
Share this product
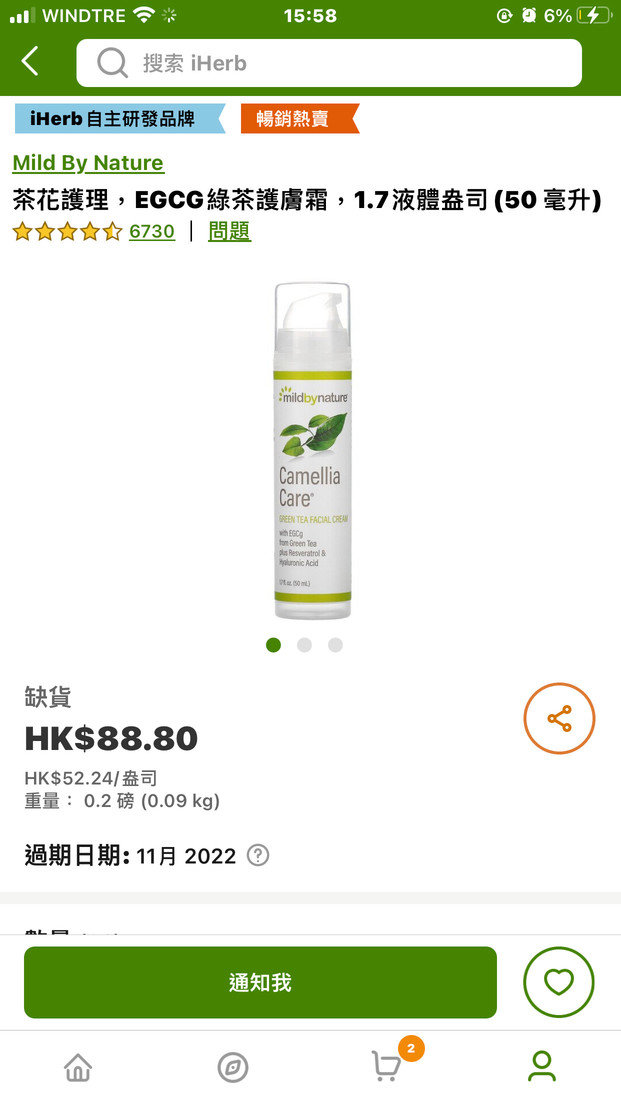click(x=559, y=718)
